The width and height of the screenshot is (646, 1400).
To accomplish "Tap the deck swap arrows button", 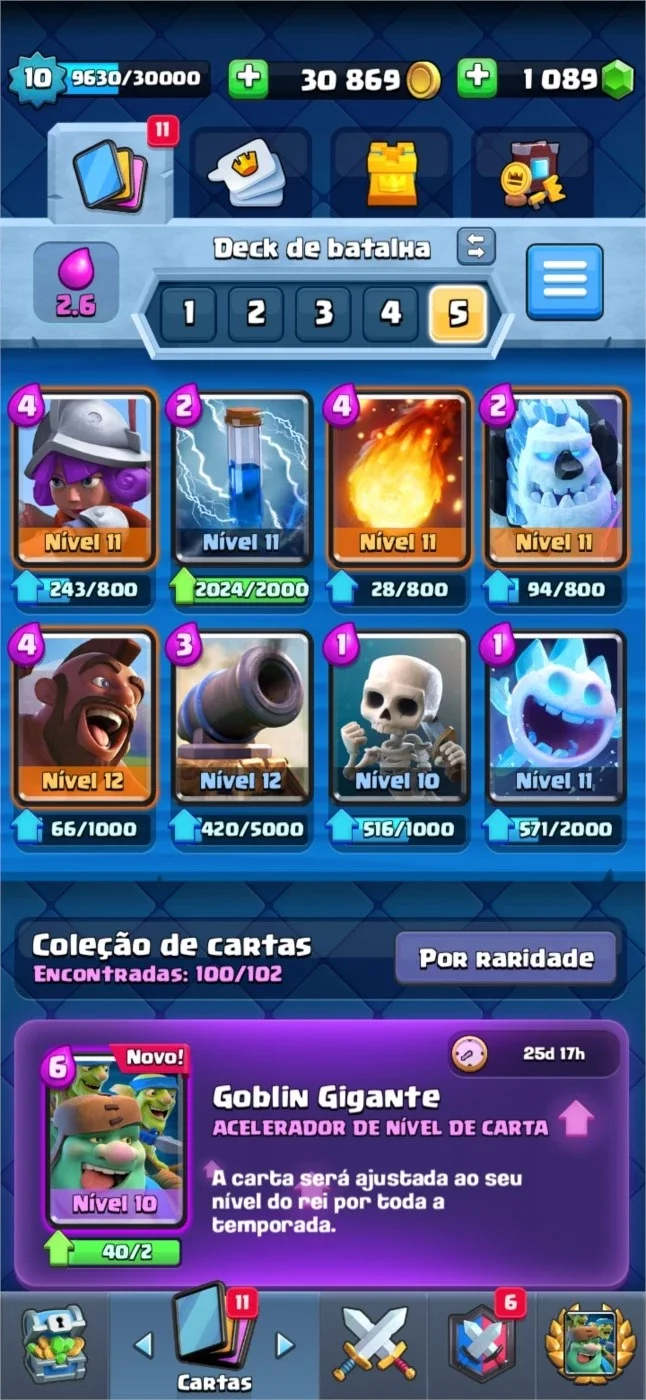I will click(476, 246).
